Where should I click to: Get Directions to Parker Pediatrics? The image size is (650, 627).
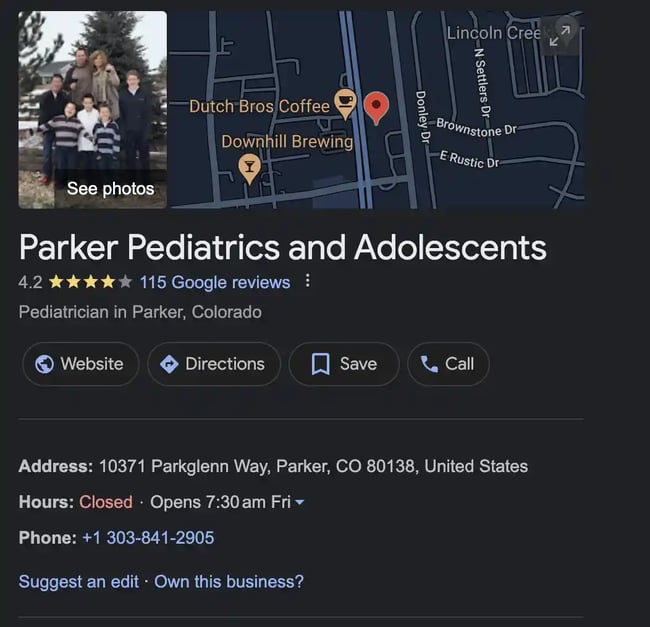tap(211, 364)
